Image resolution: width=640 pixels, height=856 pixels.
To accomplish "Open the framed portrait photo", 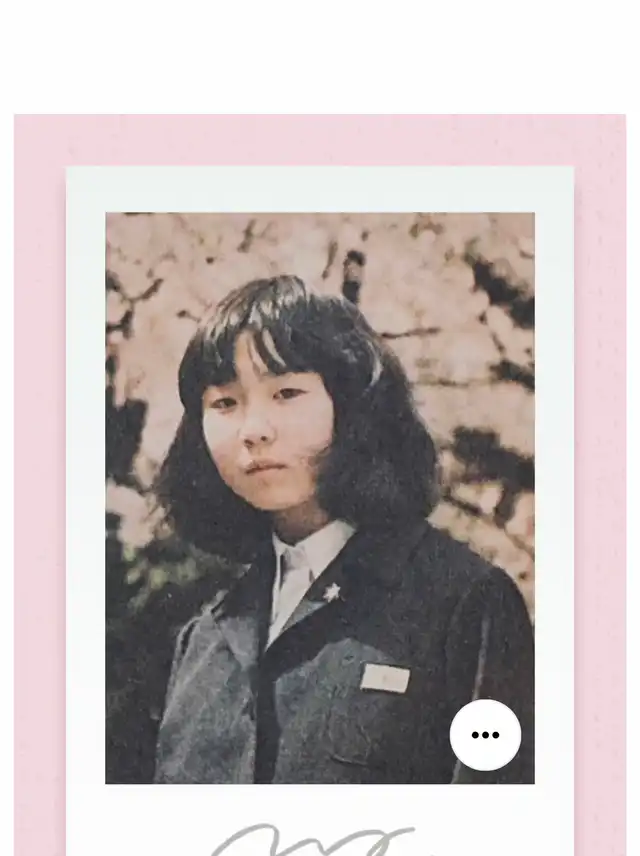I will pyautogui.click(x=319, y=498).
